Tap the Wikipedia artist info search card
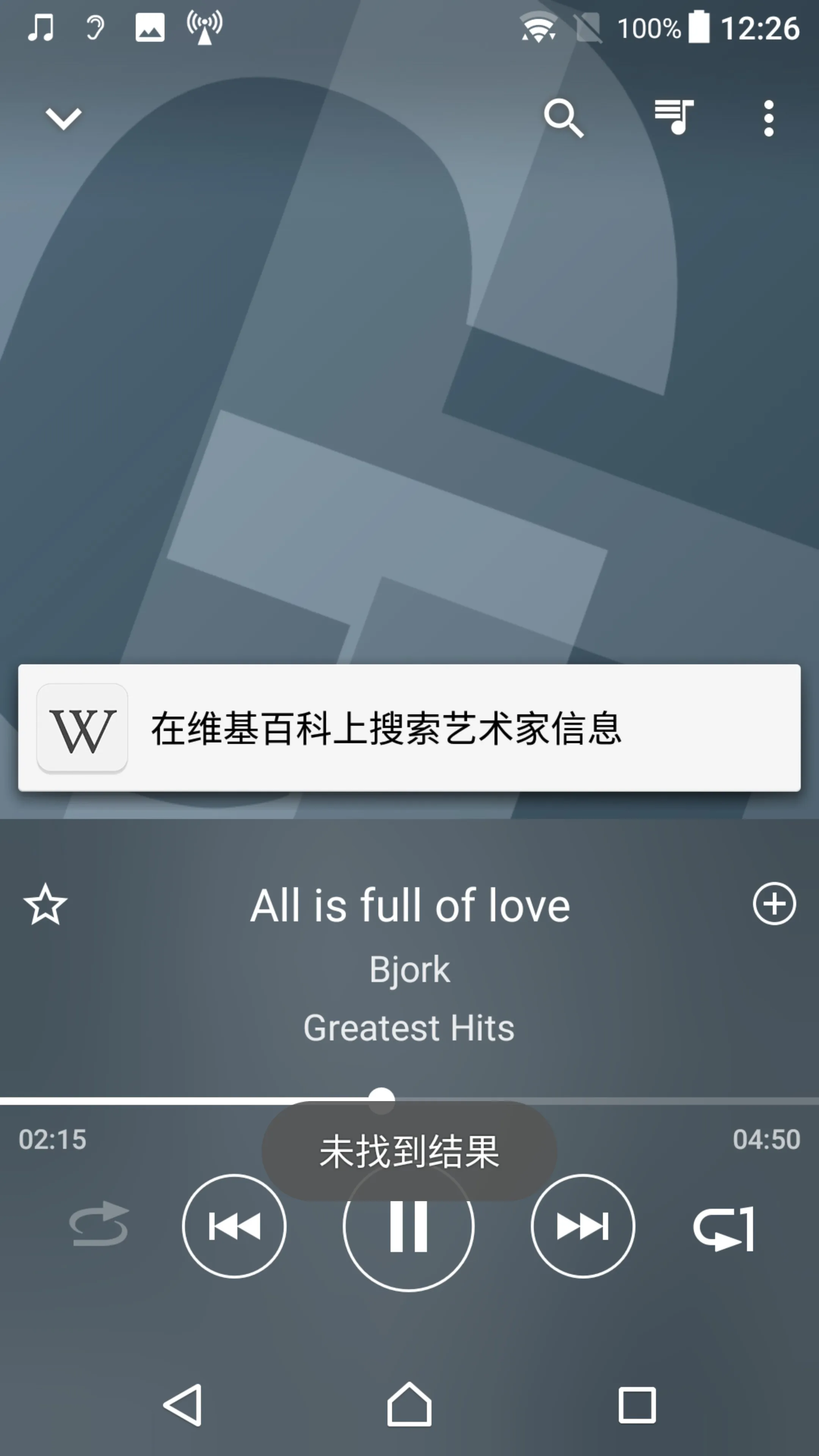This screenshot has width=819, height=1456. [x=409, y=728]
